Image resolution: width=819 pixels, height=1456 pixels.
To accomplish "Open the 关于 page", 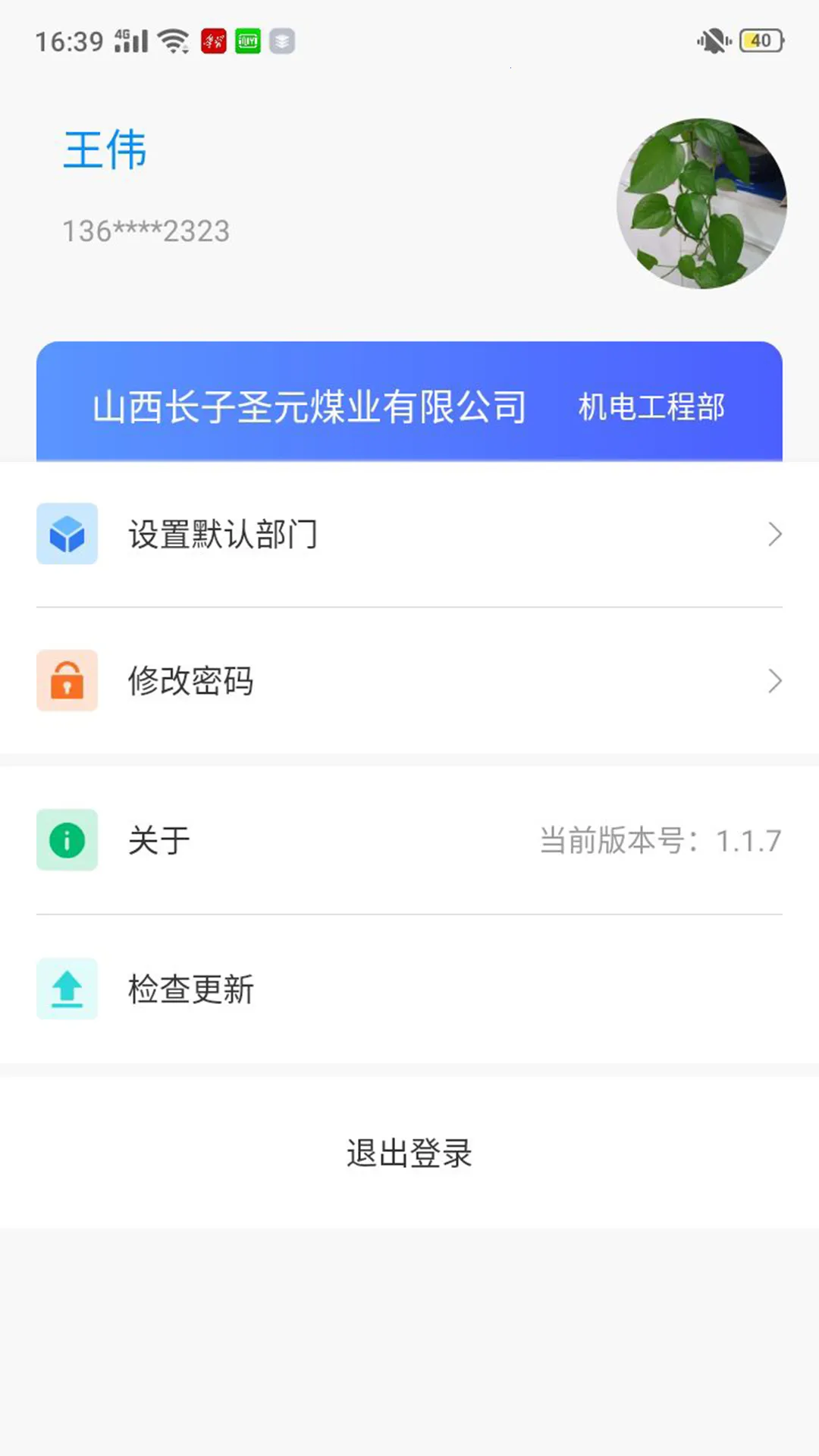I will 158,840.
